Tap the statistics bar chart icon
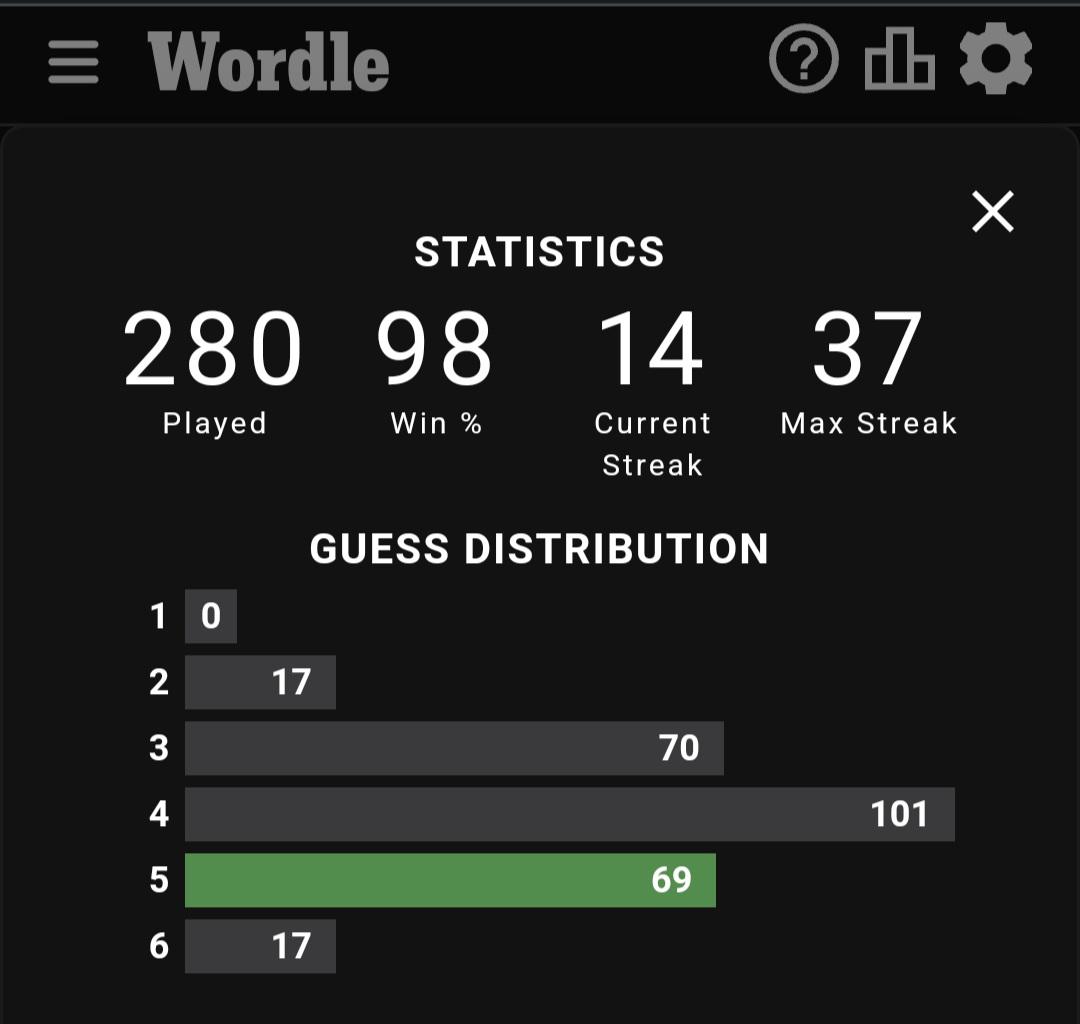The height and width of the screenshot is (1024, 1080). [899, 60]
